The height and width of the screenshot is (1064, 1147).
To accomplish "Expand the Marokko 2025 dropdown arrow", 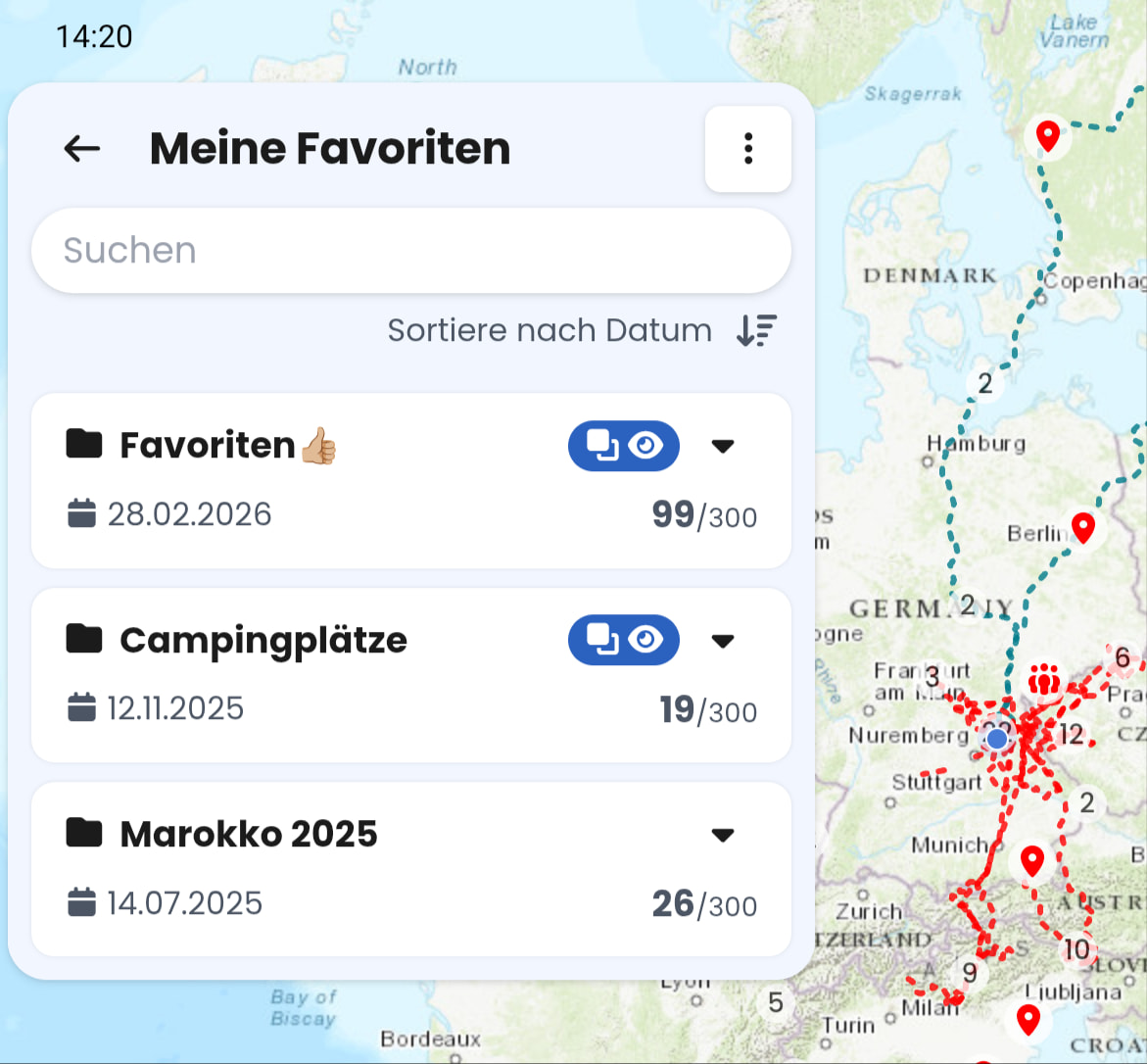I will point(723,835).
